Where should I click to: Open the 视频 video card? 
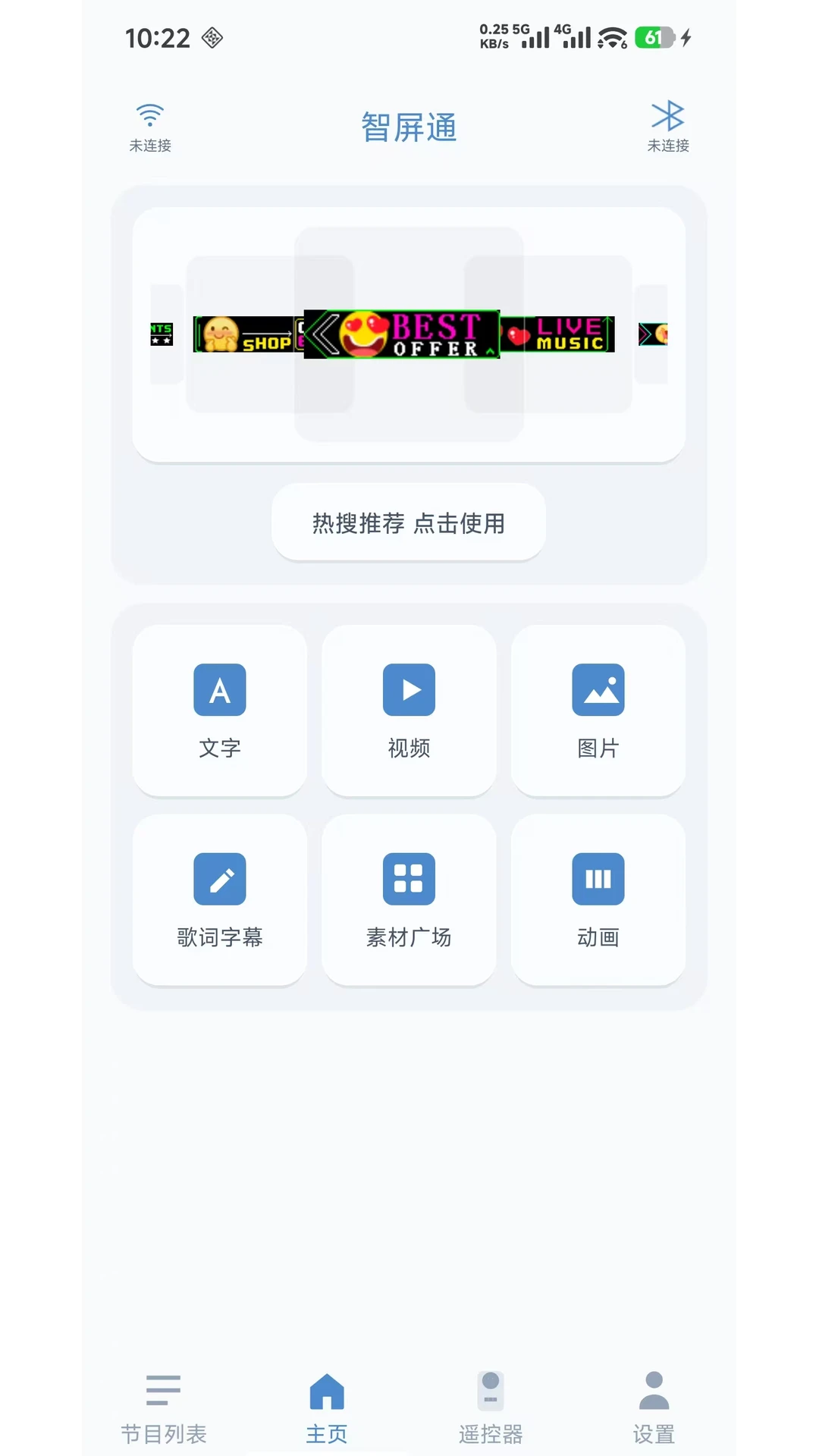(x=409, y=711)
